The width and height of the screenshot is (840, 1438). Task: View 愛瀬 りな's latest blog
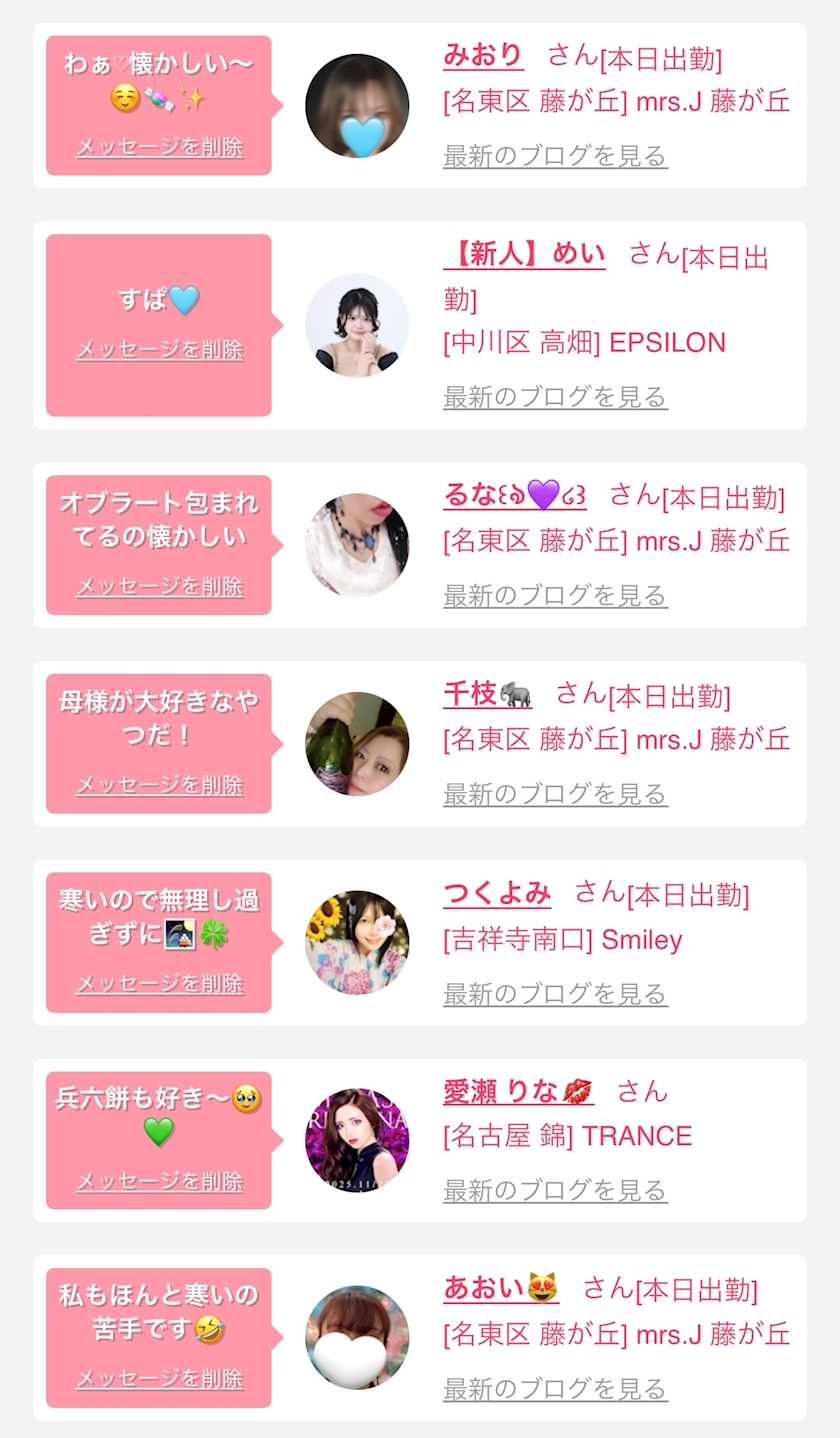point(555,1191)
